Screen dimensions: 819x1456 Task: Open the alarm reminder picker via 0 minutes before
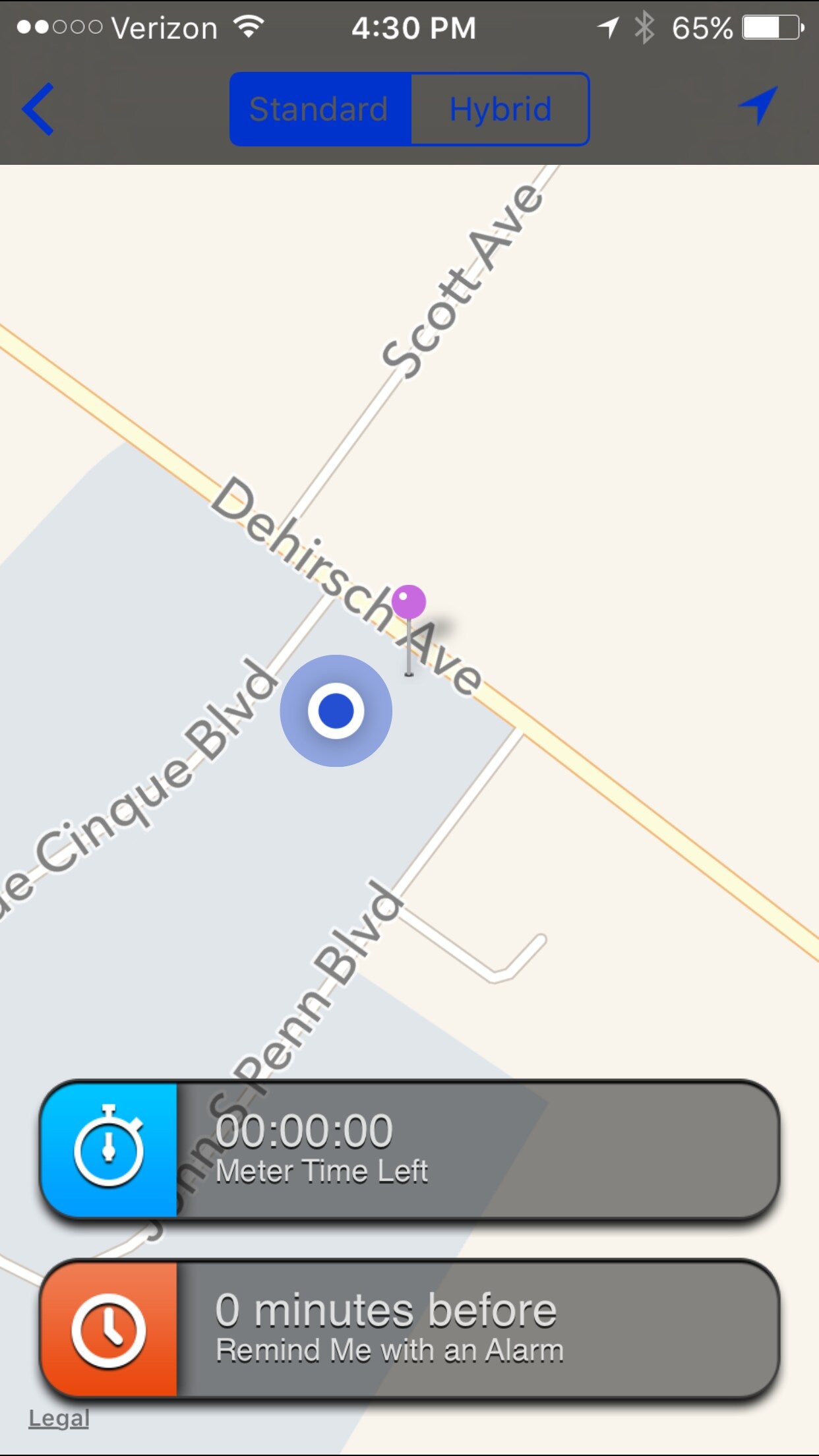(x=386, y=1309)
